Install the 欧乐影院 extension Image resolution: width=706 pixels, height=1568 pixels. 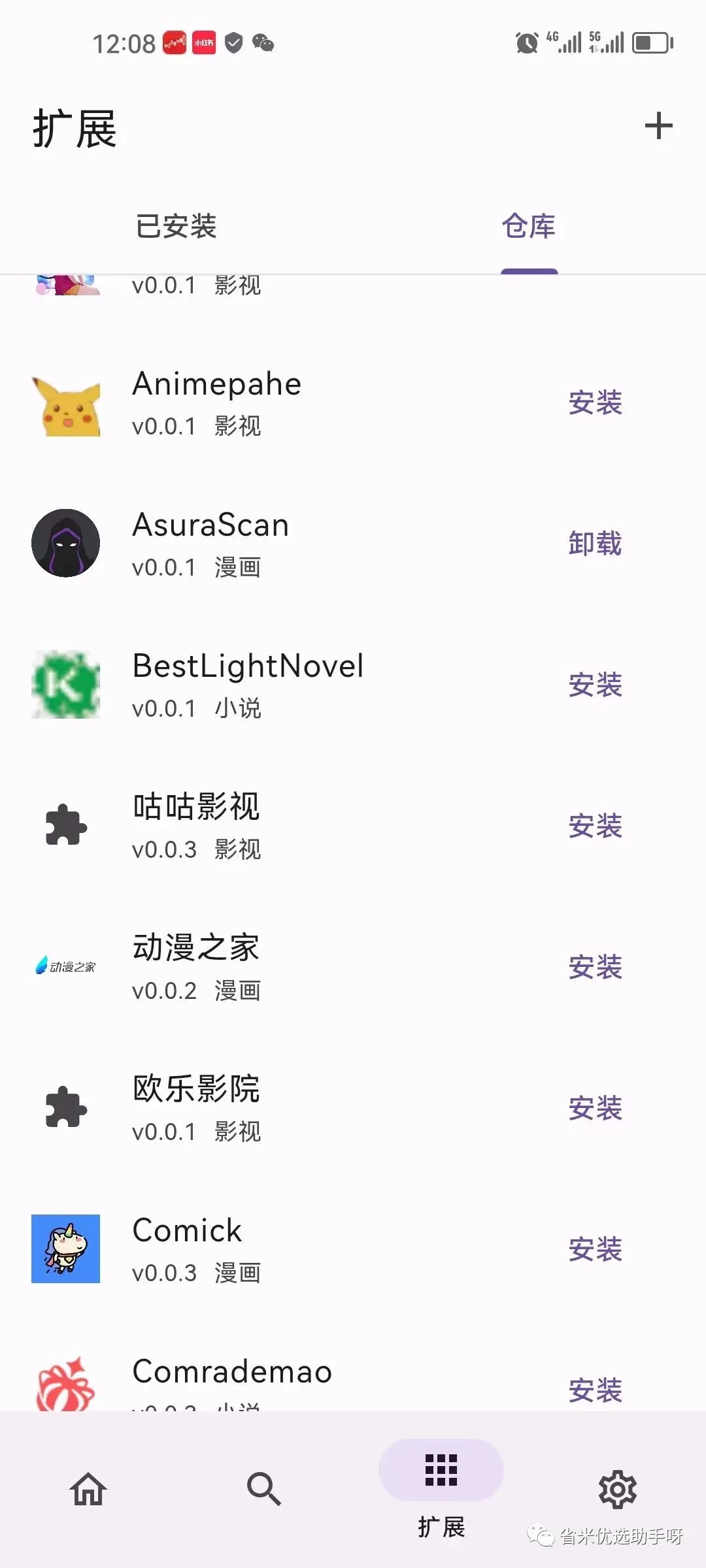coord(595,1108)
